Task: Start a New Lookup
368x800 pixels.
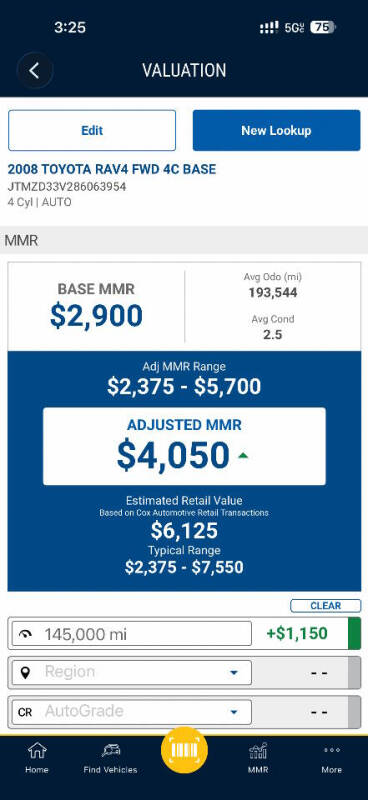Action: tap(276, 130)
